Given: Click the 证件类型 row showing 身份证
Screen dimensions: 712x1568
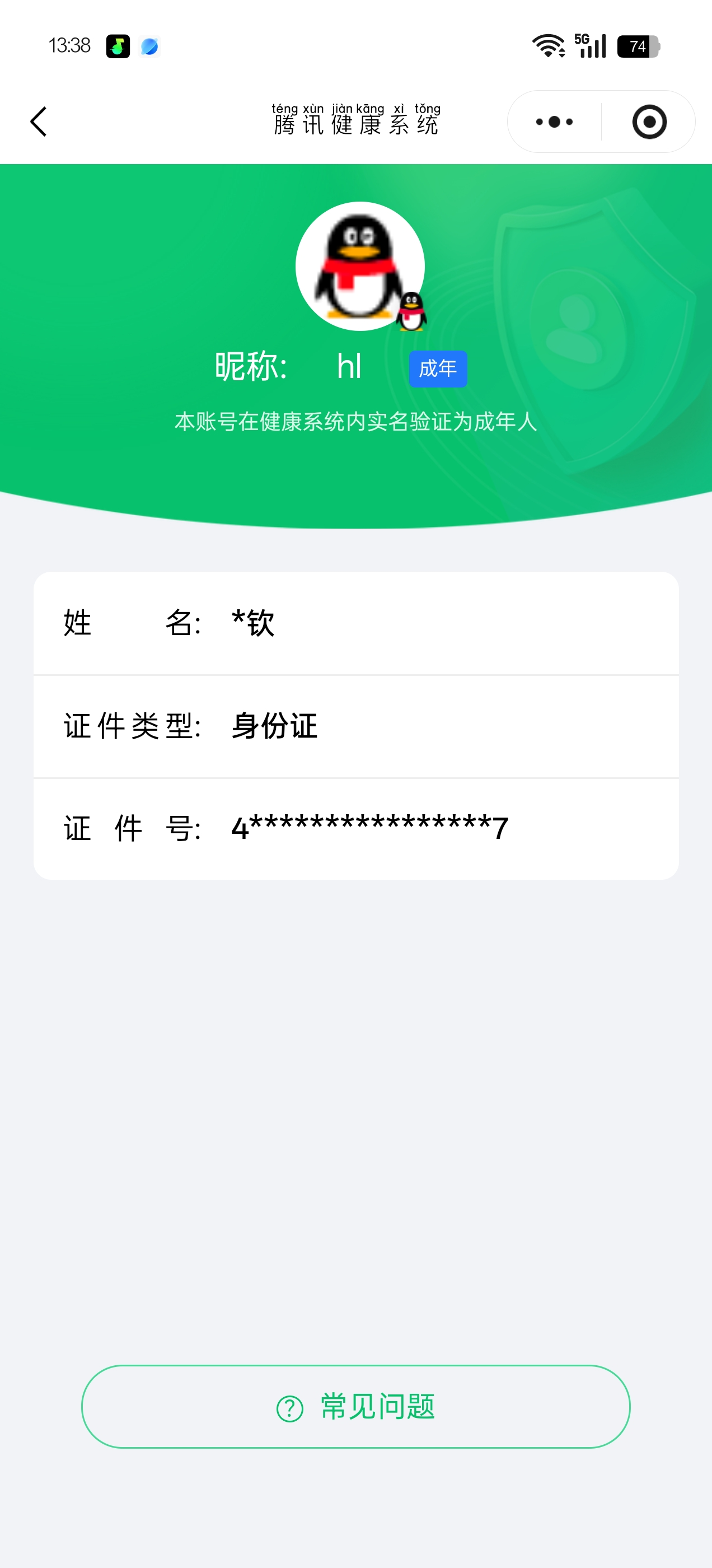Looking at the screenshot, I should 273,726.
